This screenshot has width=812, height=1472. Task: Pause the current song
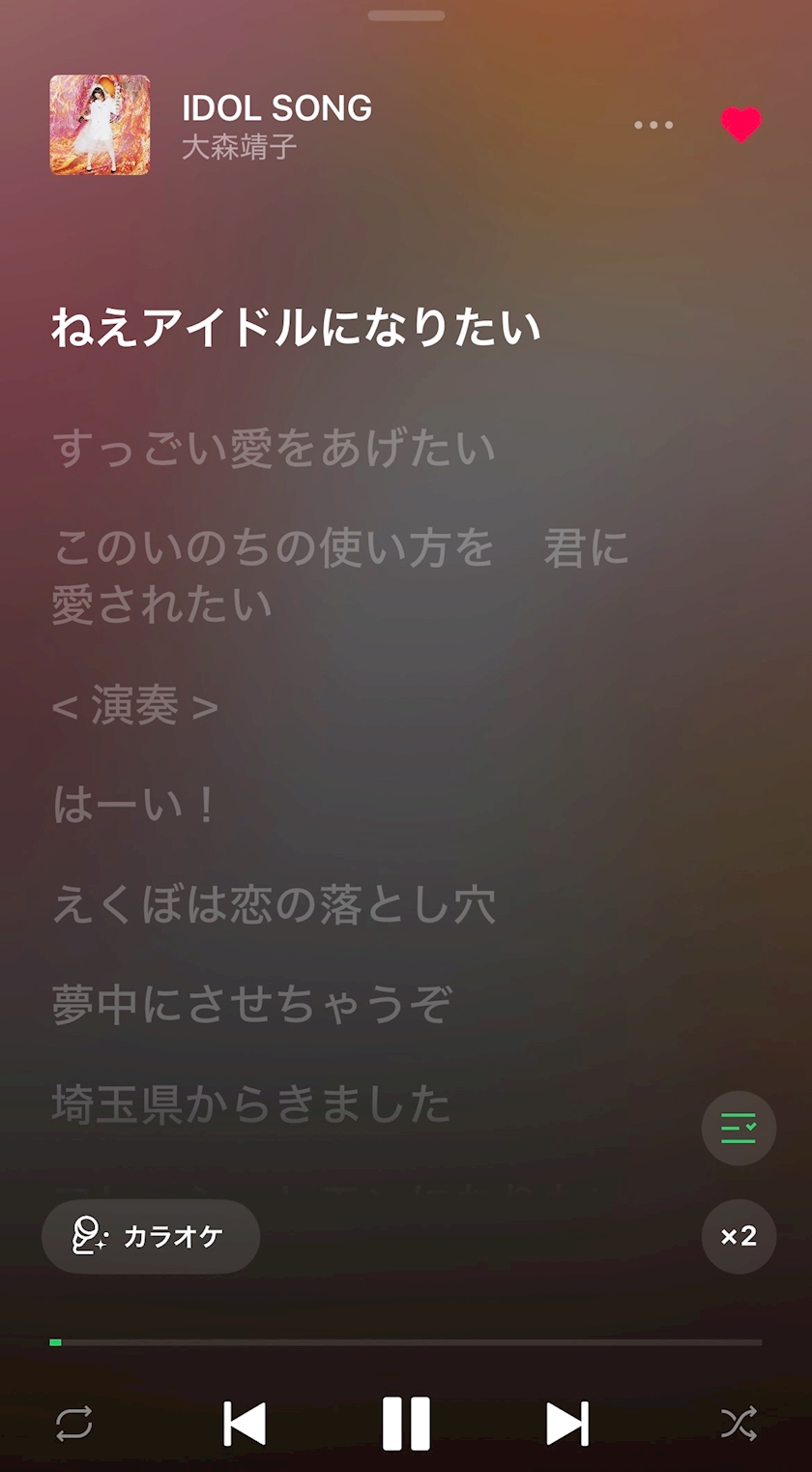(x=406, y=1424)
